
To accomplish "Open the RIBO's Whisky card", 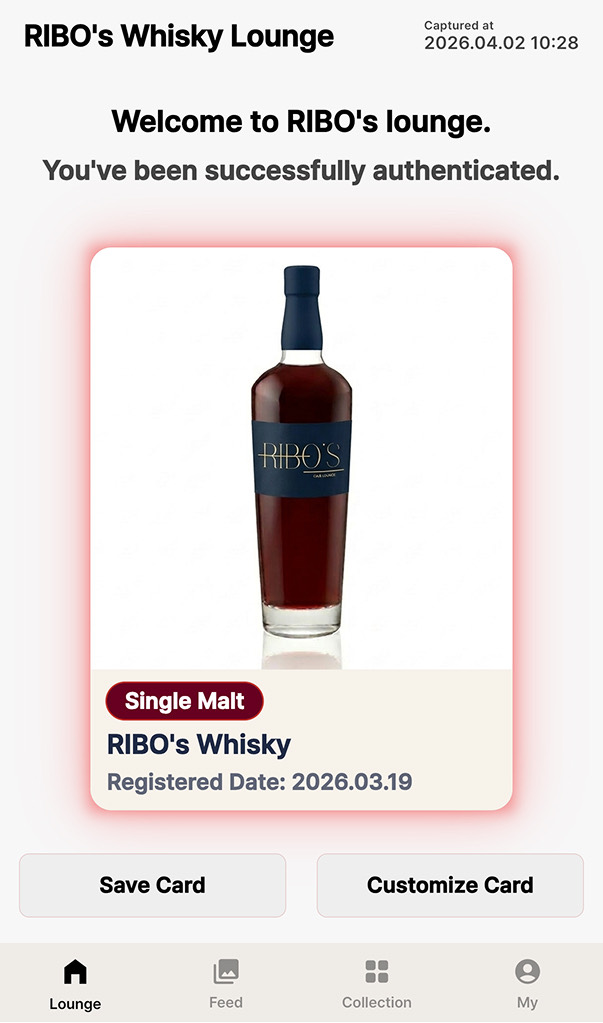I will pyautogui.click(x=301, y=528).
